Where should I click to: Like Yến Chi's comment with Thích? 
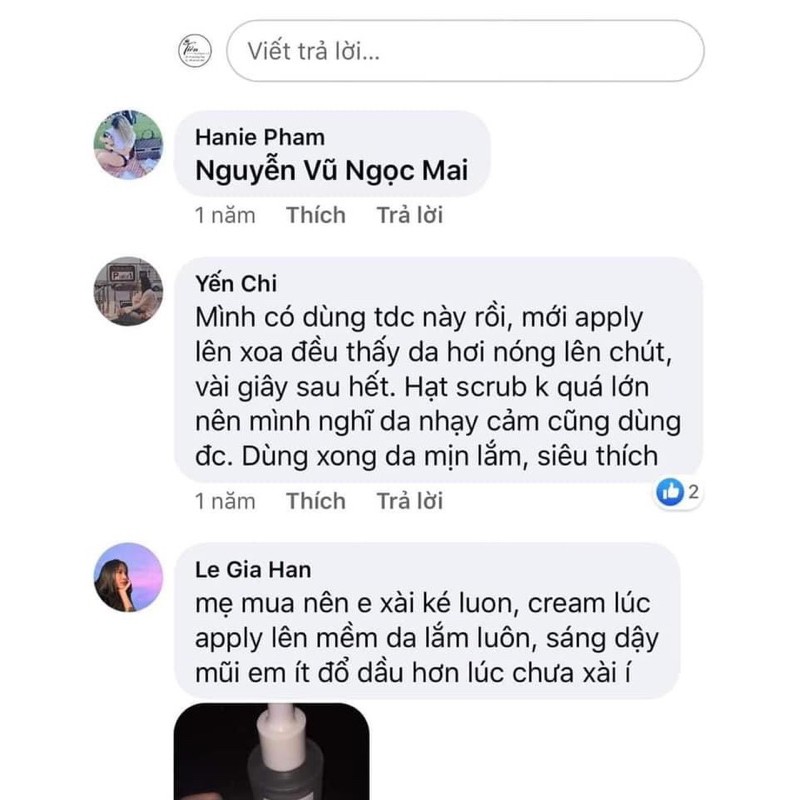[x=315, y=501]
